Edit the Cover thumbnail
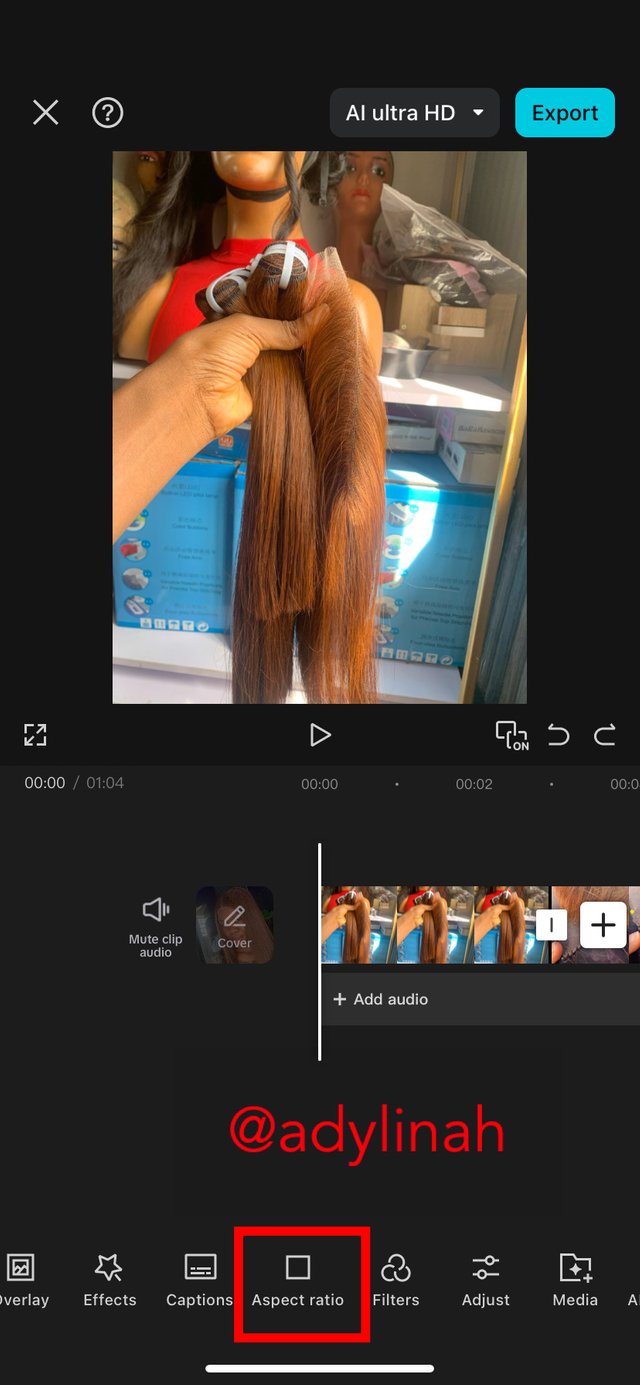The width and height of the screenshot is (640, 1385). tap(235, 925)
